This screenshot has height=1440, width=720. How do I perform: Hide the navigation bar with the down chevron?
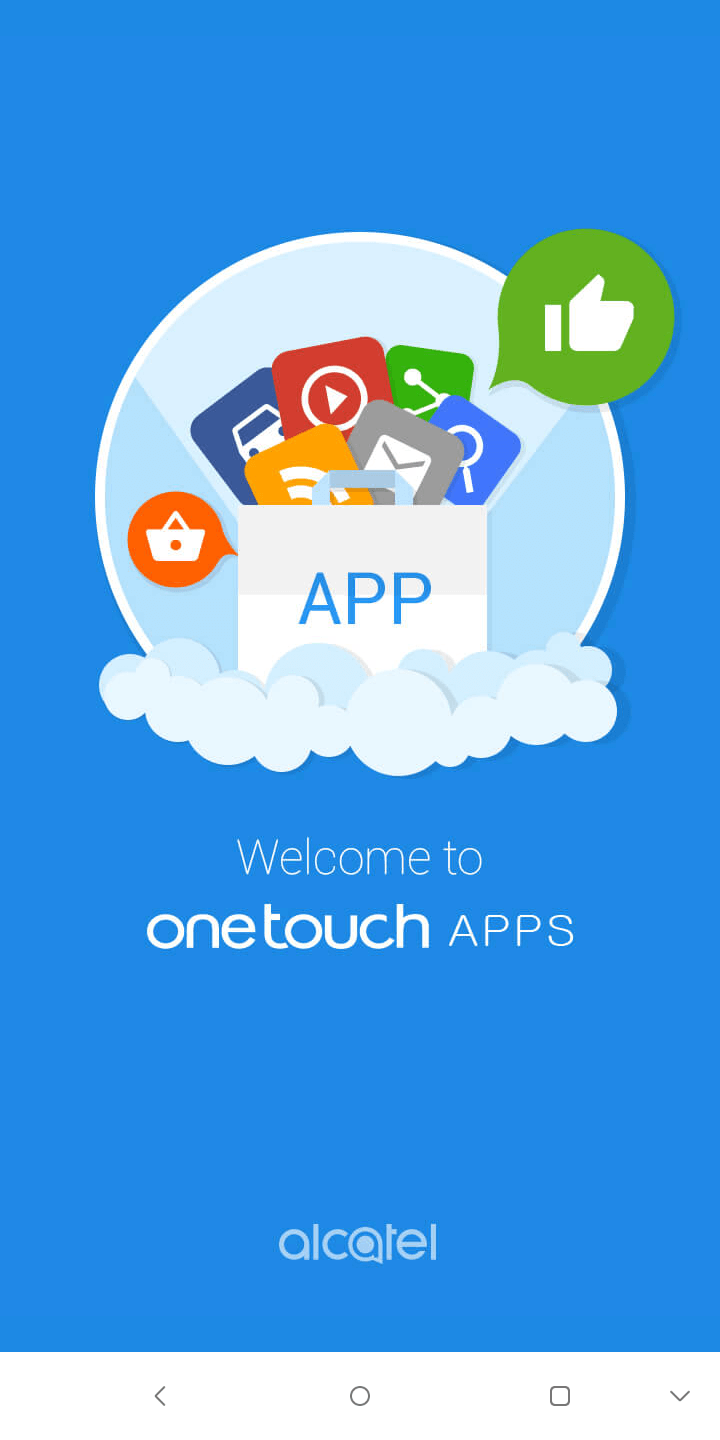[680, 1396]
